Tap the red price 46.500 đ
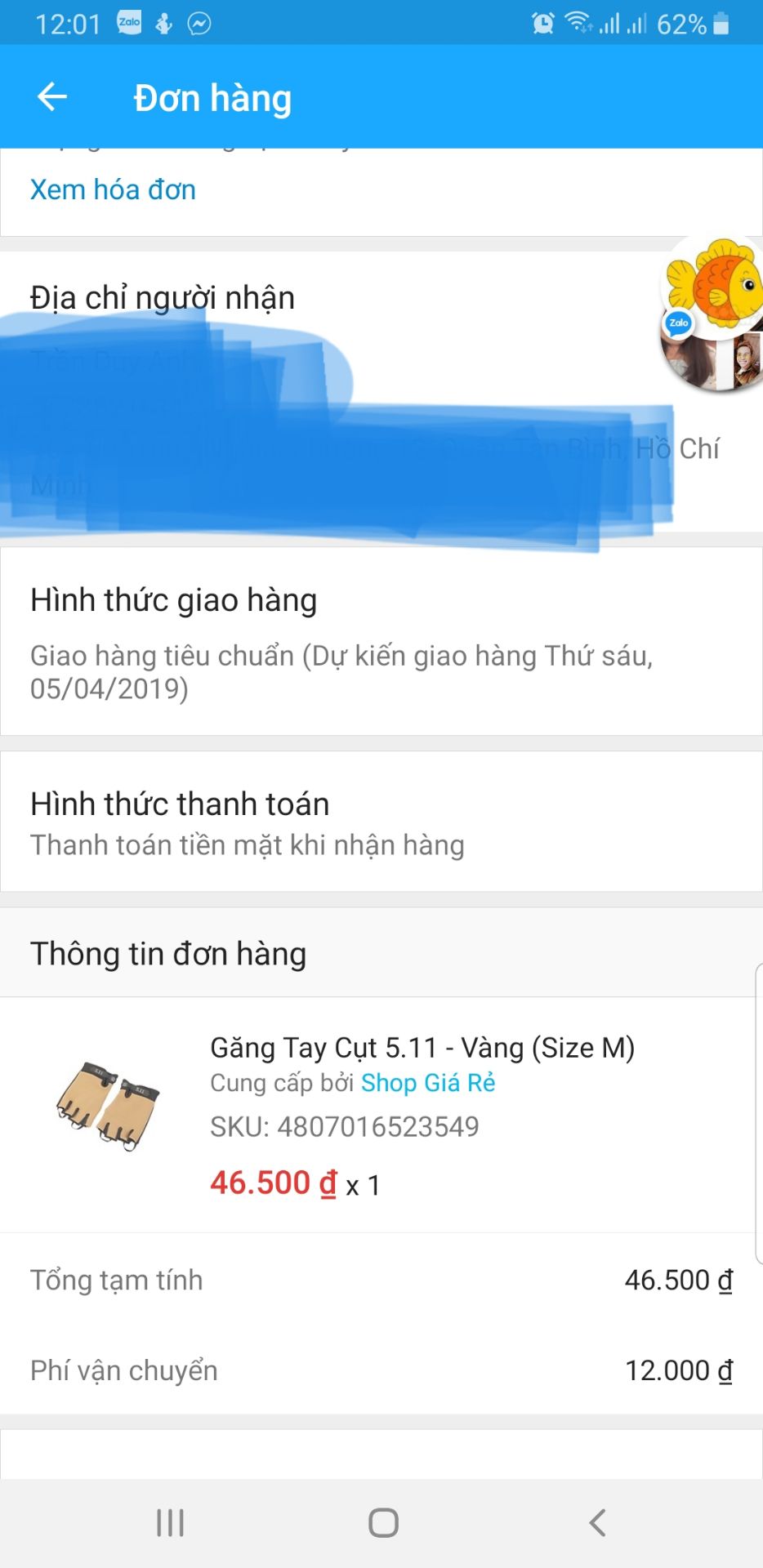This screenshot has height=1568, width=763. [x=271, y=1183]
